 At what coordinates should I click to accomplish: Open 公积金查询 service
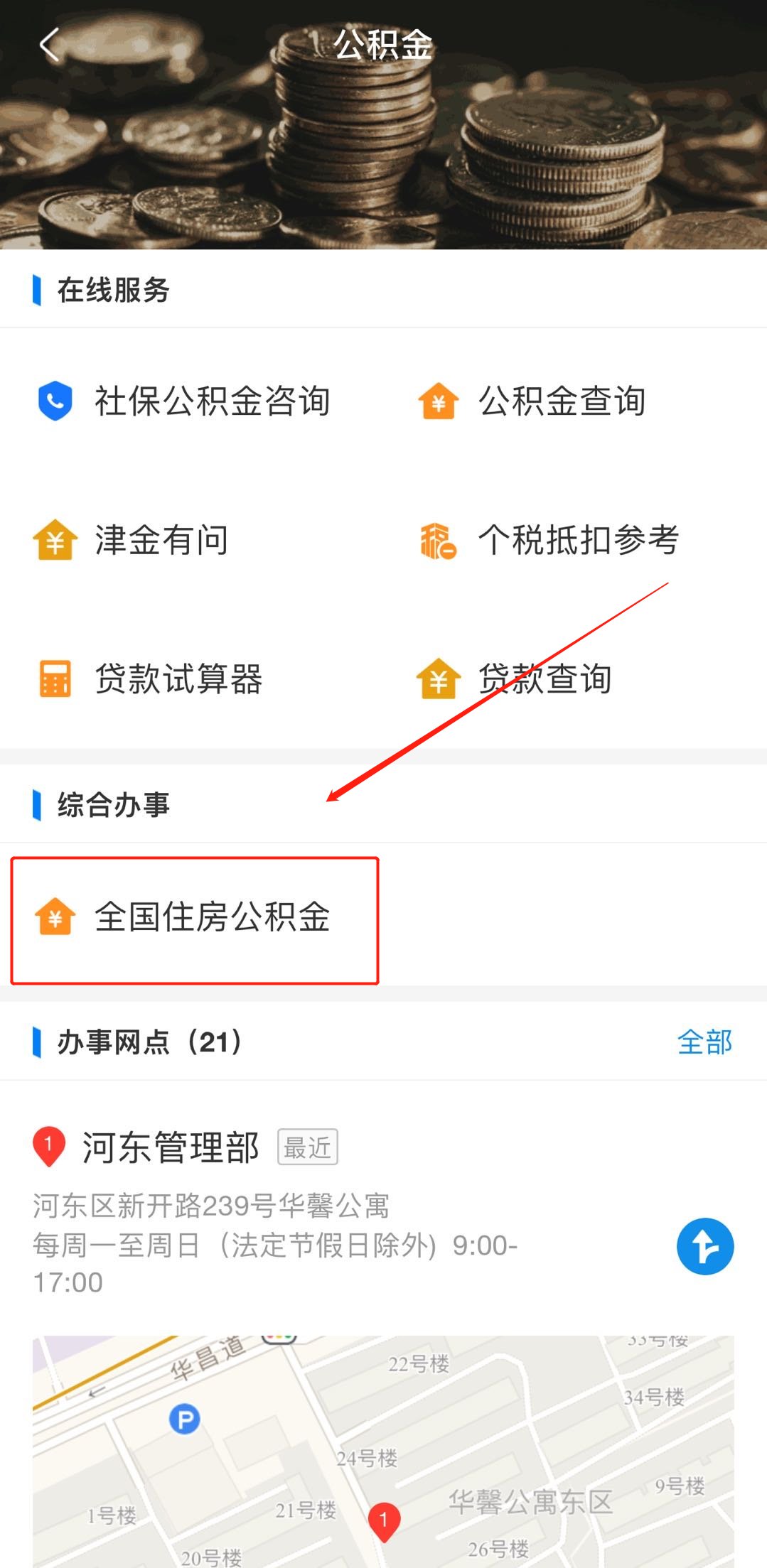pos(532,401)
